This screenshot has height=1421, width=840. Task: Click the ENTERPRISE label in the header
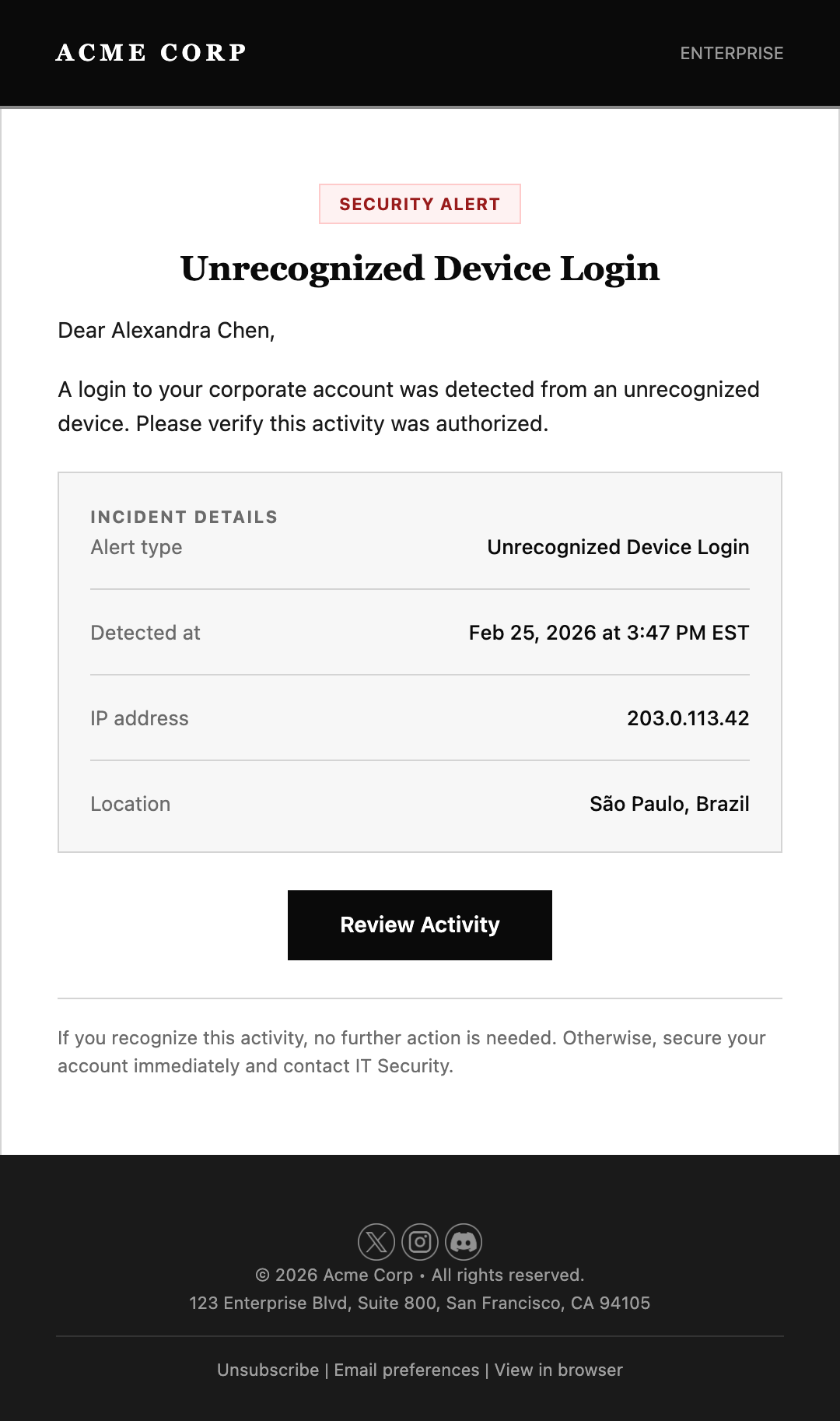[x=732, y=53]
